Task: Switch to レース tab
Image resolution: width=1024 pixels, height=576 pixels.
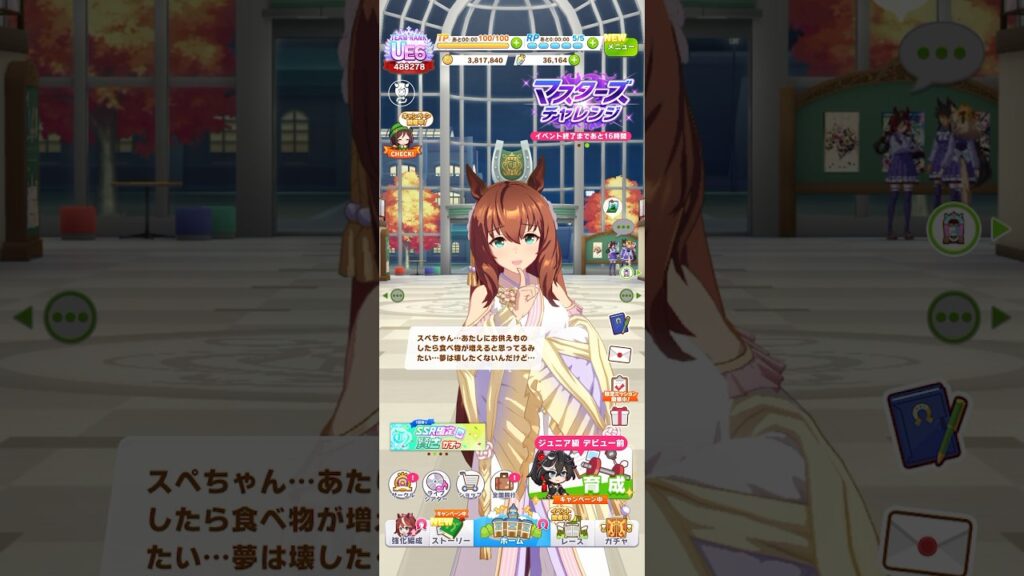Action: pos(571,531)
